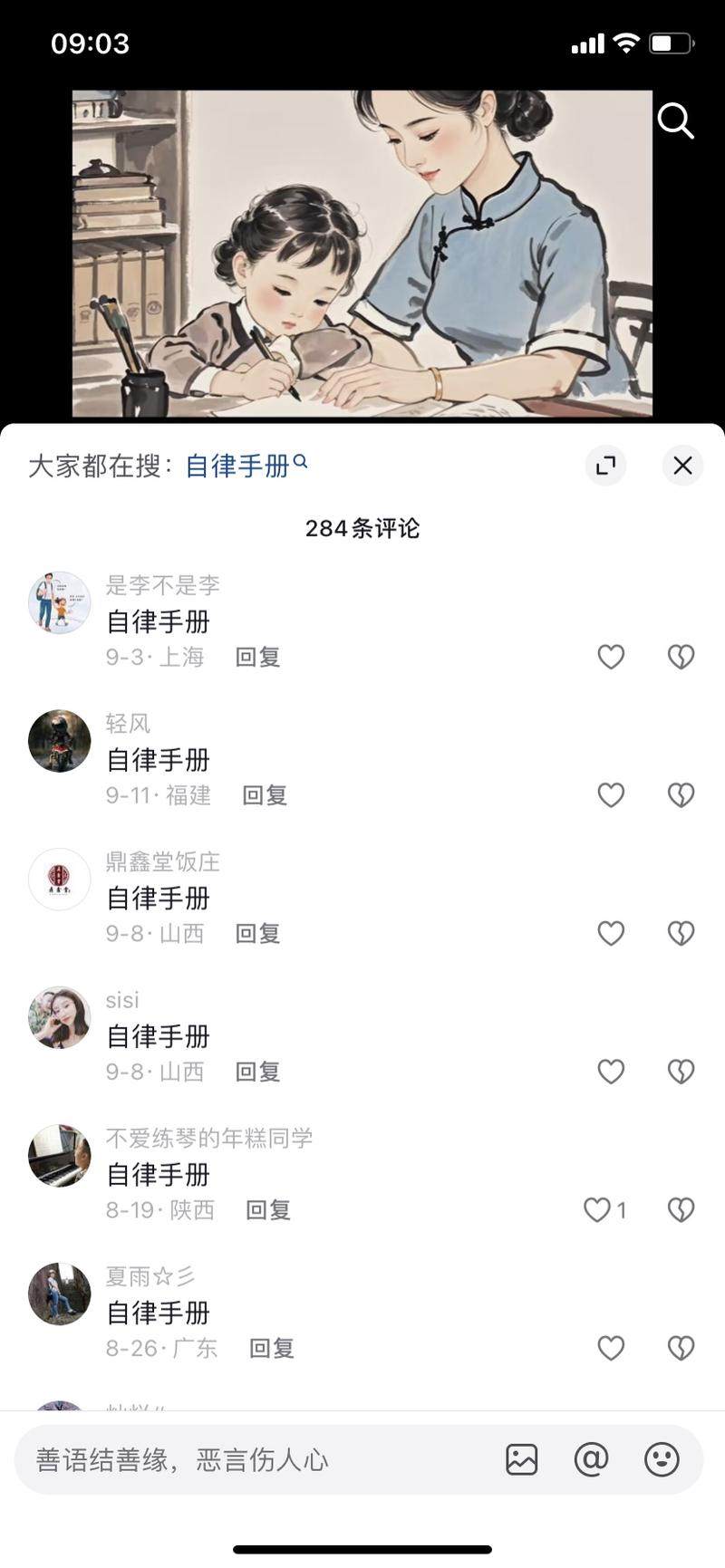Screen dimensions: 725x1568
Task: Close the comments panel
Action: pyautogui.click(x=682, y=466)
